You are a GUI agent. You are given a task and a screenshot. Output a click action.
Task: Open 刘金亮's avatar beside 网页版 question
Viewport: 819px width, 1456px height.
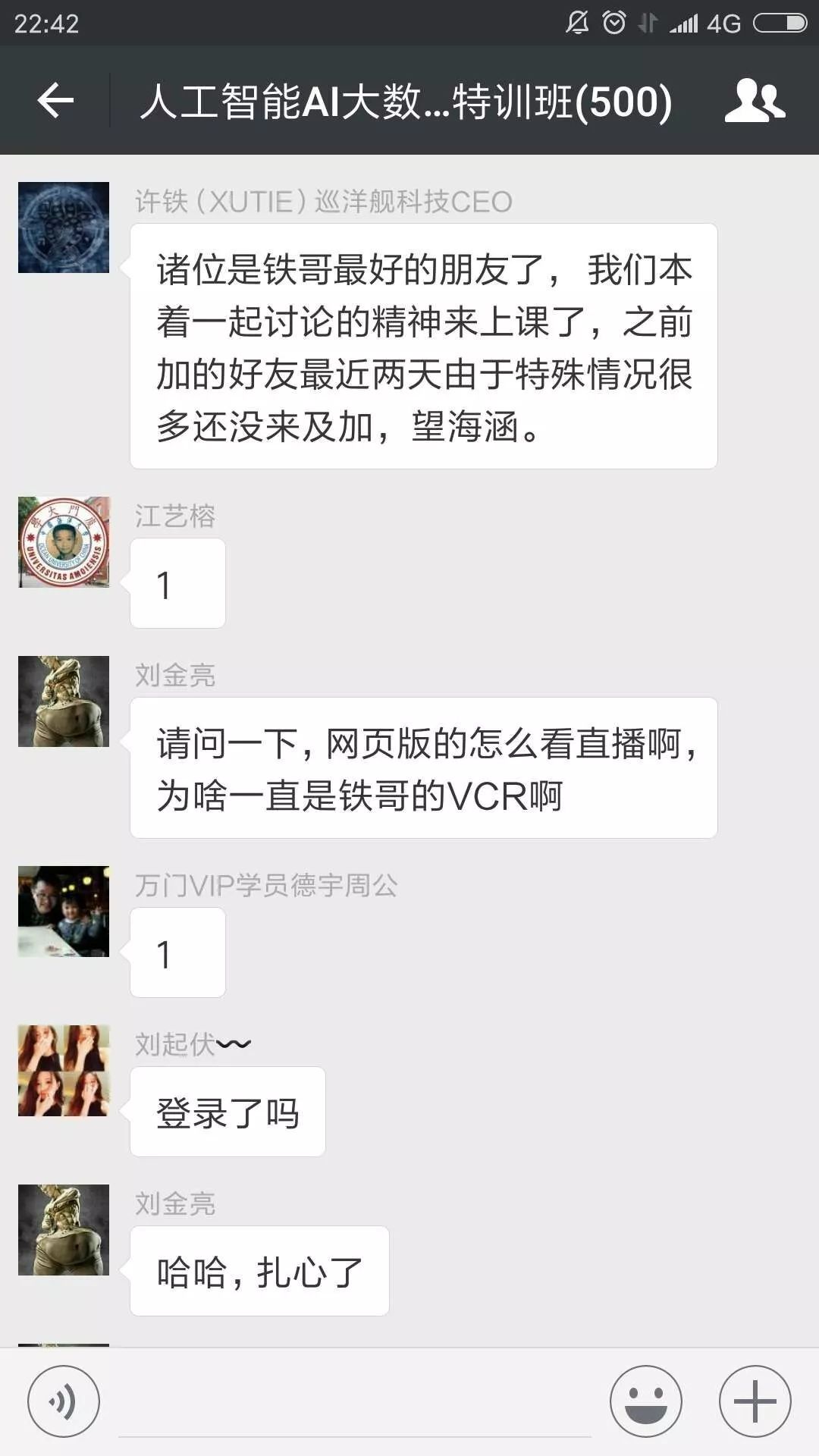coord(64,701)
